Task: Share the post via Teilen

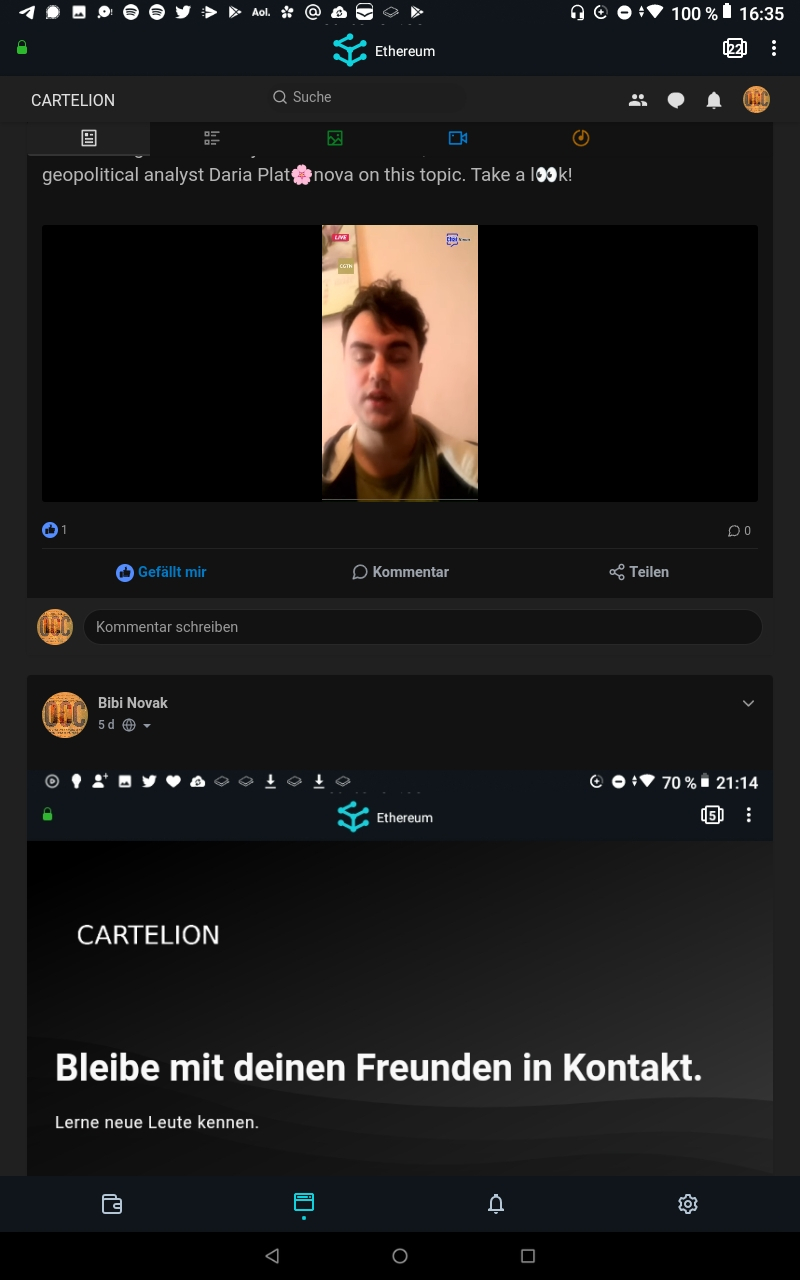Action: point(639,572)
